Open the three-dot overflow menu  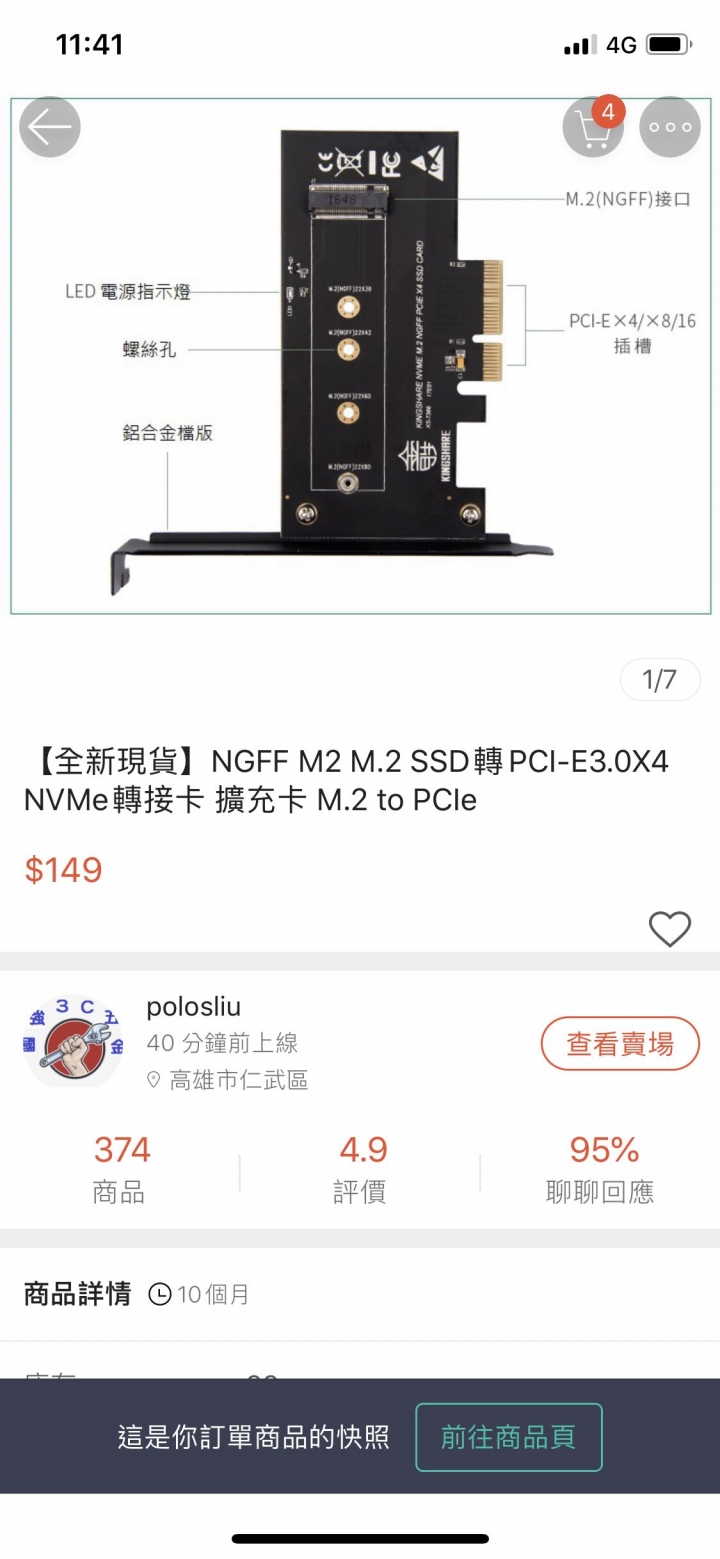pos(670,127)
